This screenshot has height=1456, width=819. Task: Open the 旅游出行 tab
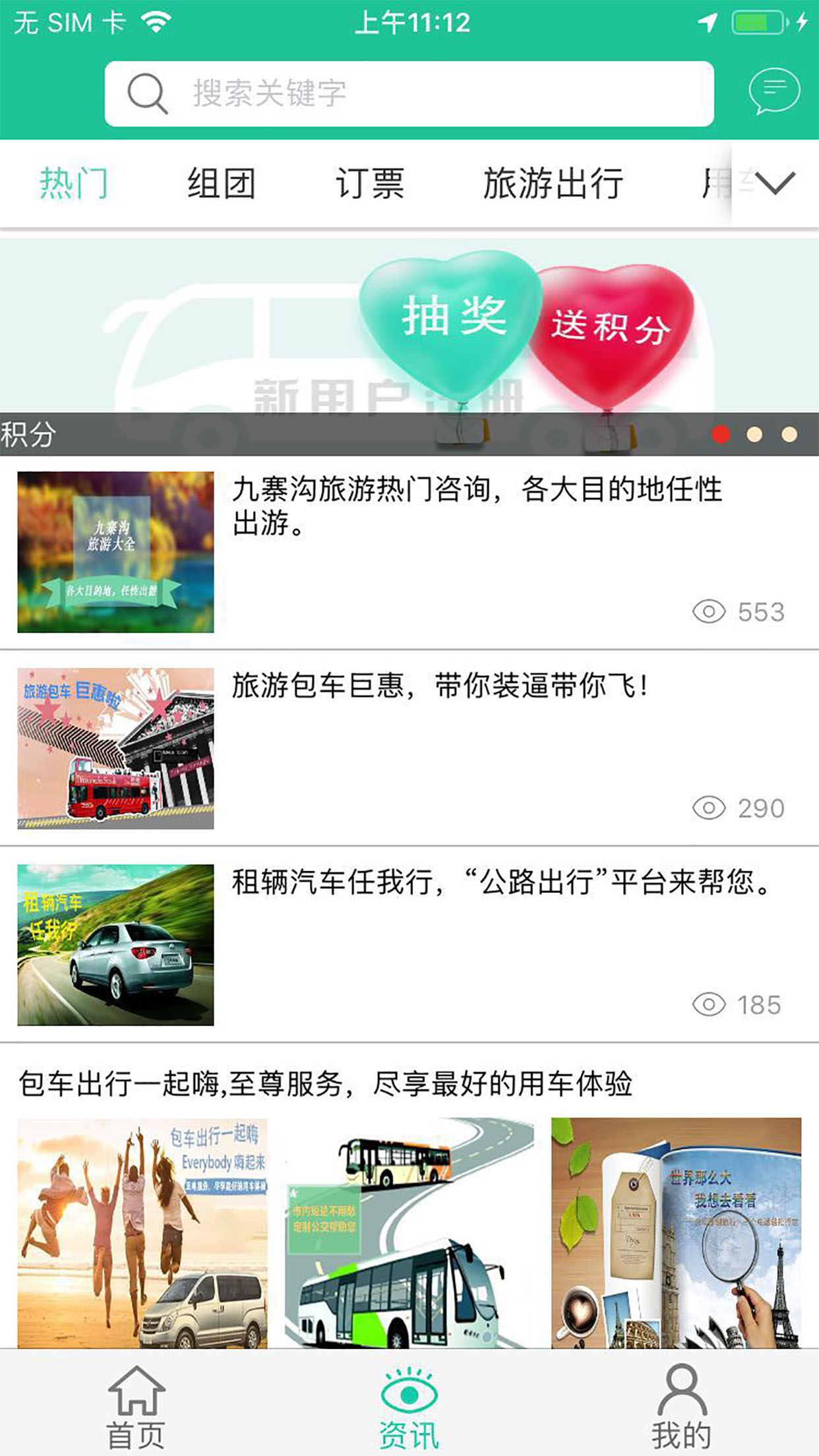[554, 183]
